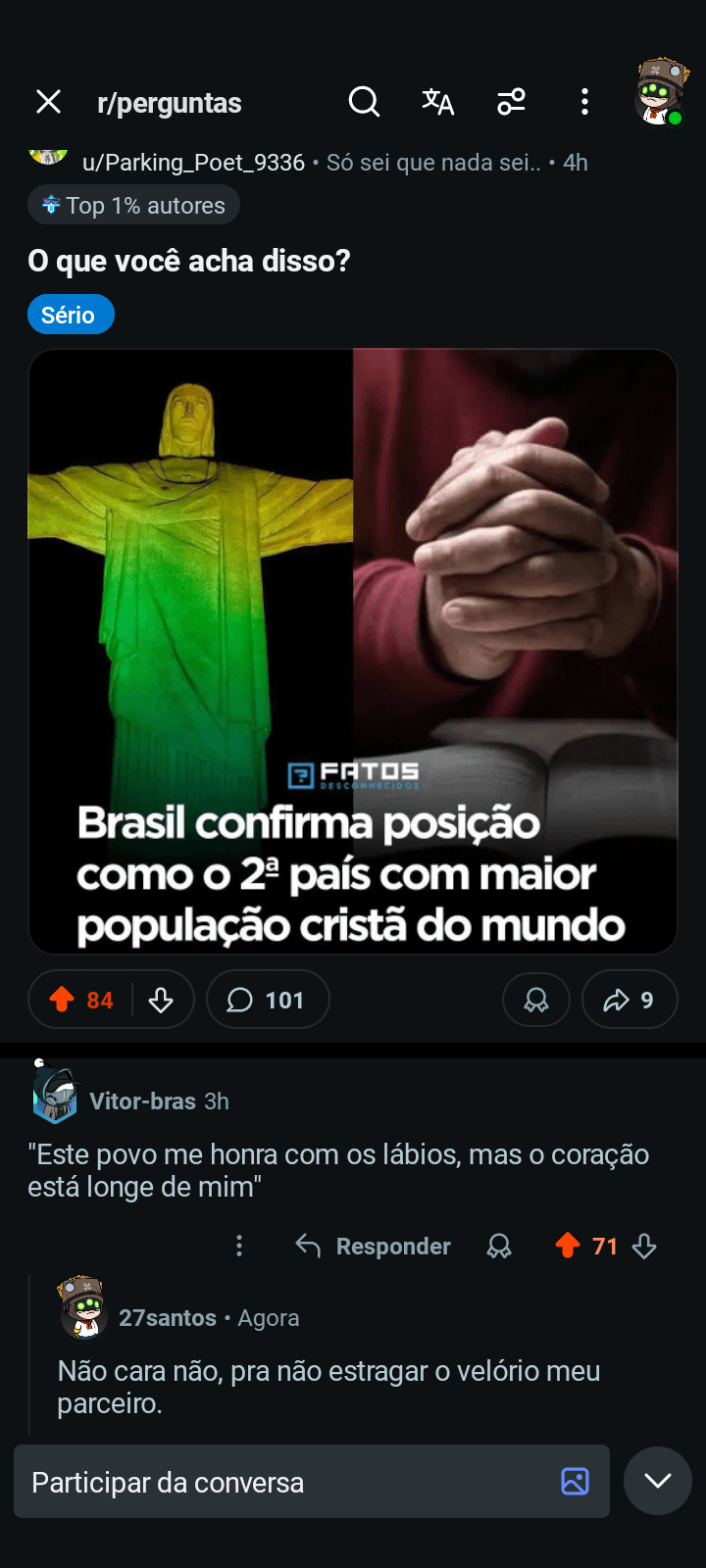The height and width of the screenshot is (1568, 706).
Task: Share the post
Action: [x=629, y=1000]
